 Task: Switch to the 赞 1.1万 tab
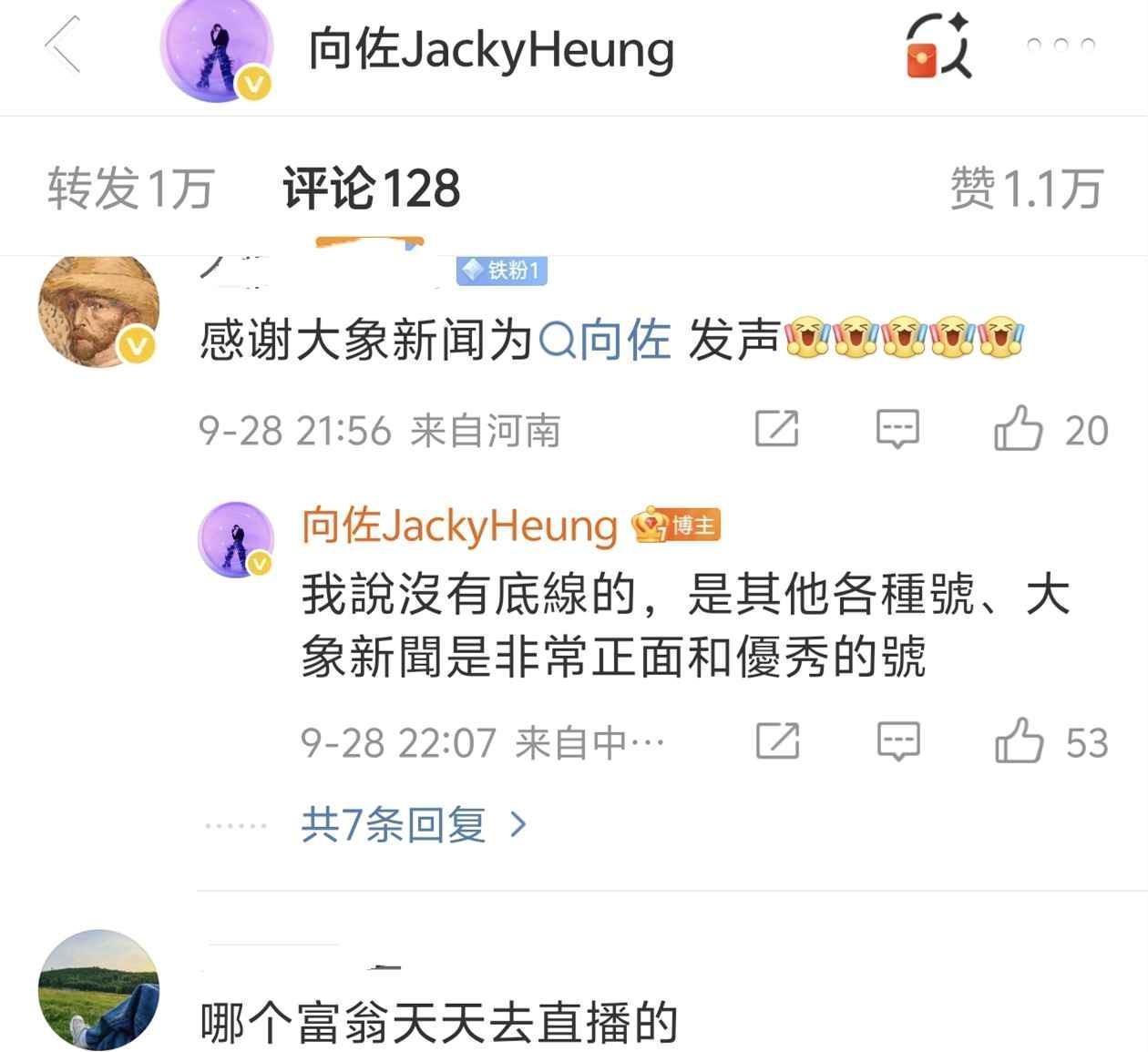(1026, 189)
